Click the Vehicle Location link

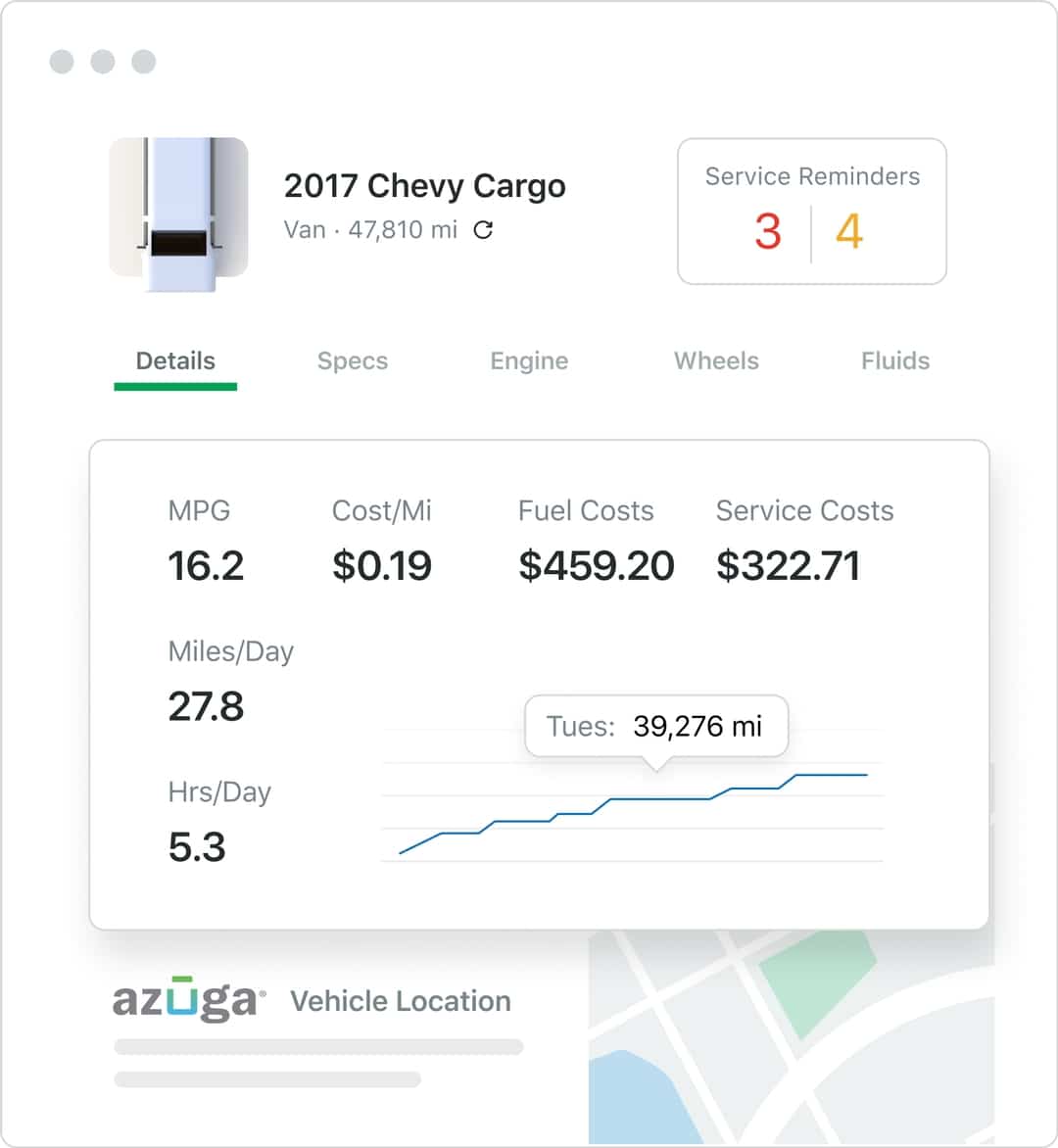401,1001
